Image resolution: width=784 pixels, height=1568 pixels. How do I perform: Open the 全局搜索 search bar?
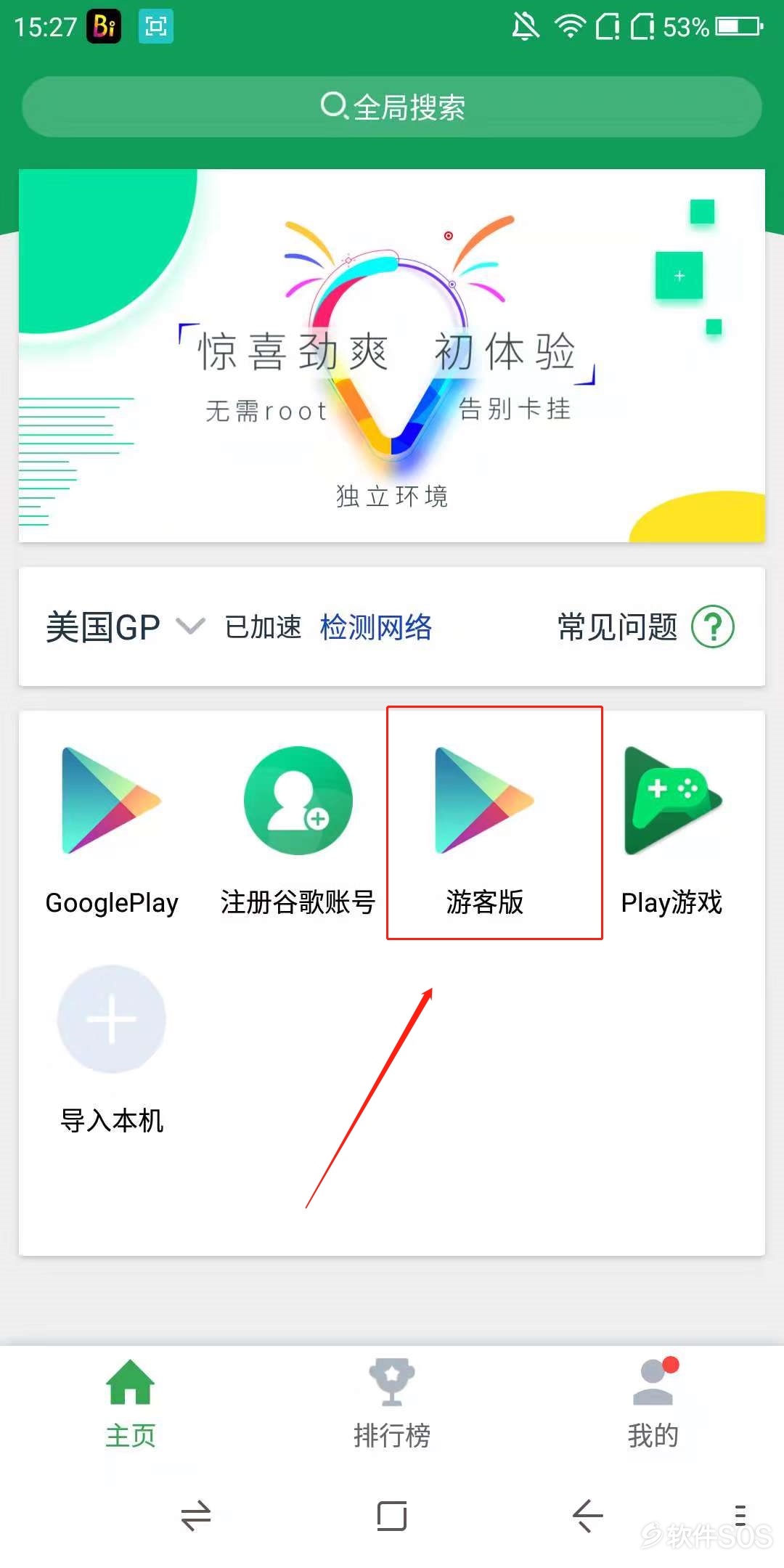coord(392,107)
